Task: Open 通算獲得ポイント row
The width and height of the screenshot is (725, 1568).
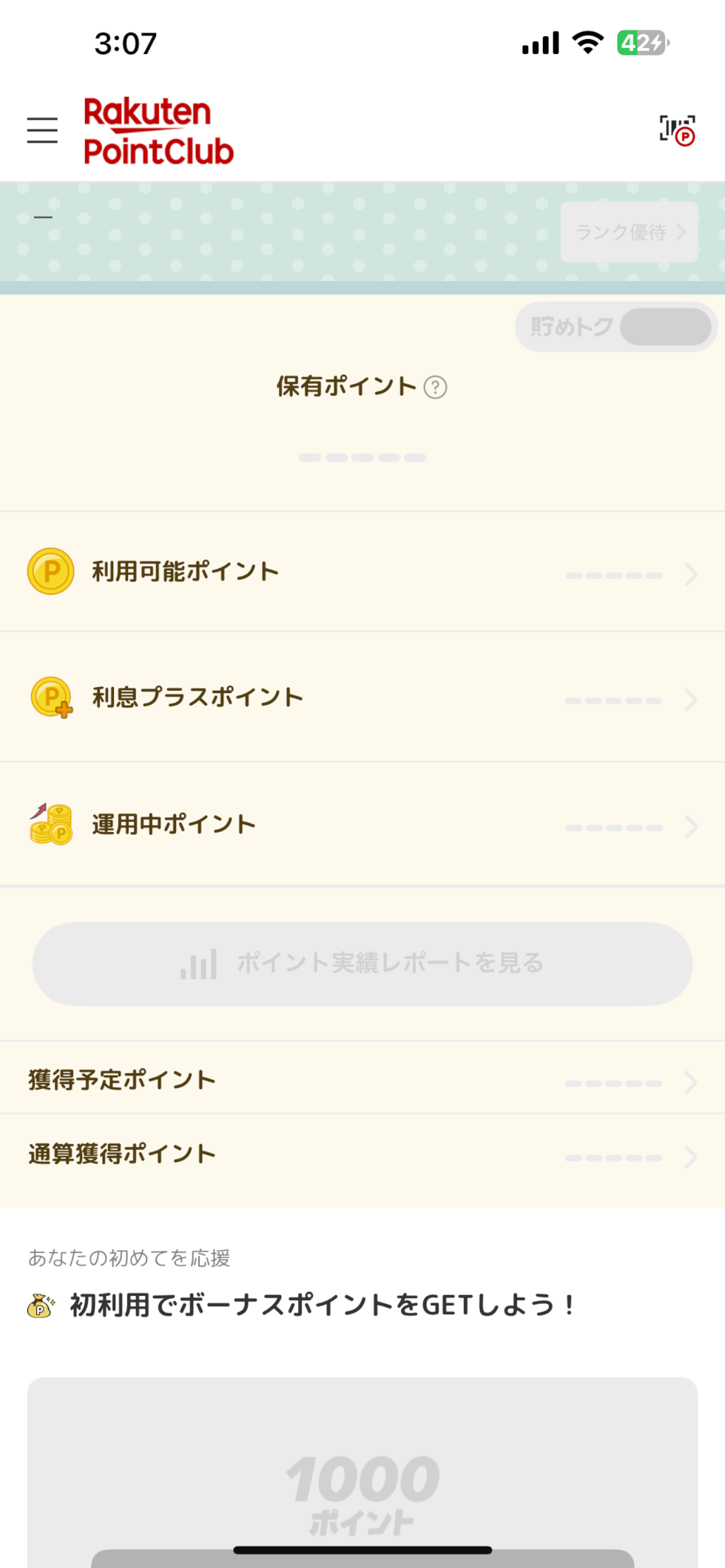Action: coord(362,1155)
